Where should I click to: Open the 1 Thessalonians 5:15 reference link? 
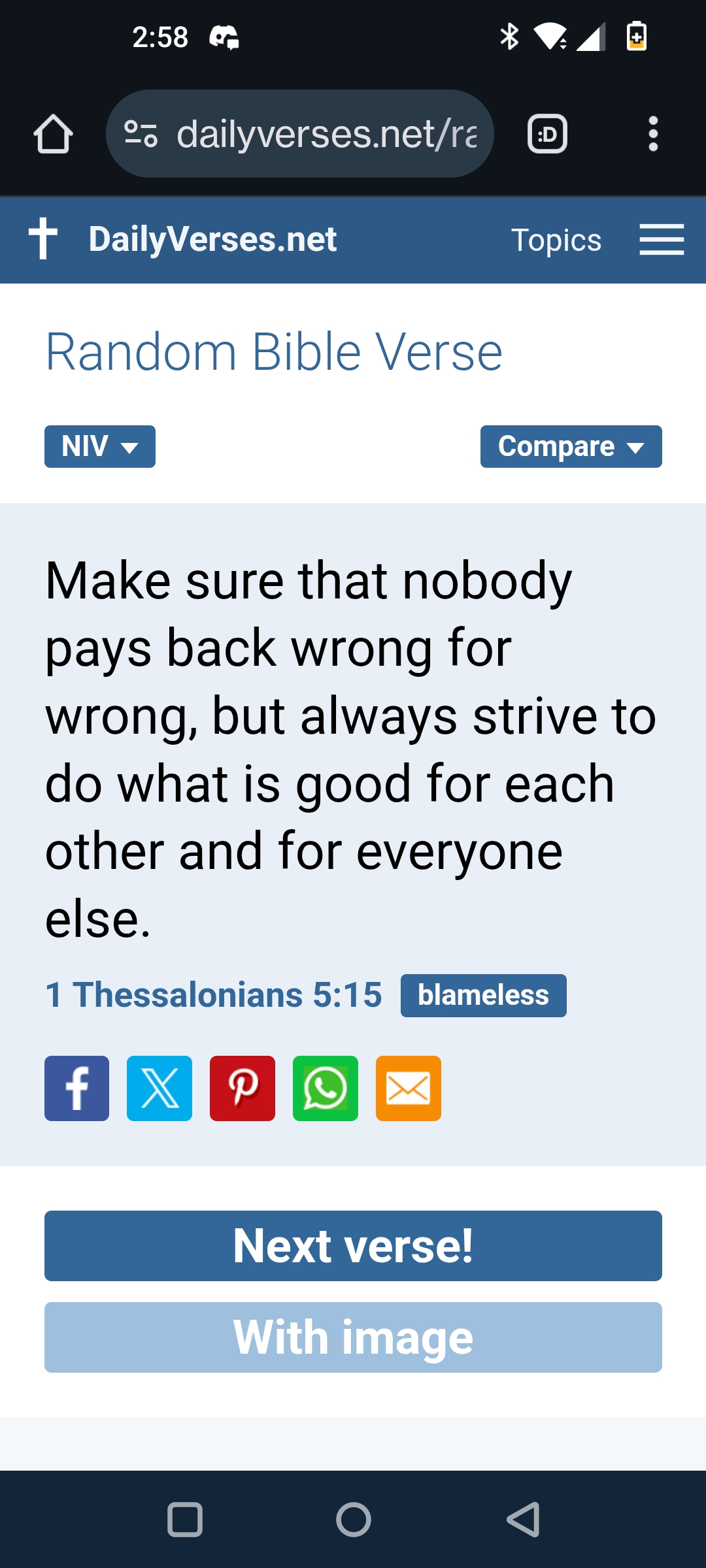(214, 995)
